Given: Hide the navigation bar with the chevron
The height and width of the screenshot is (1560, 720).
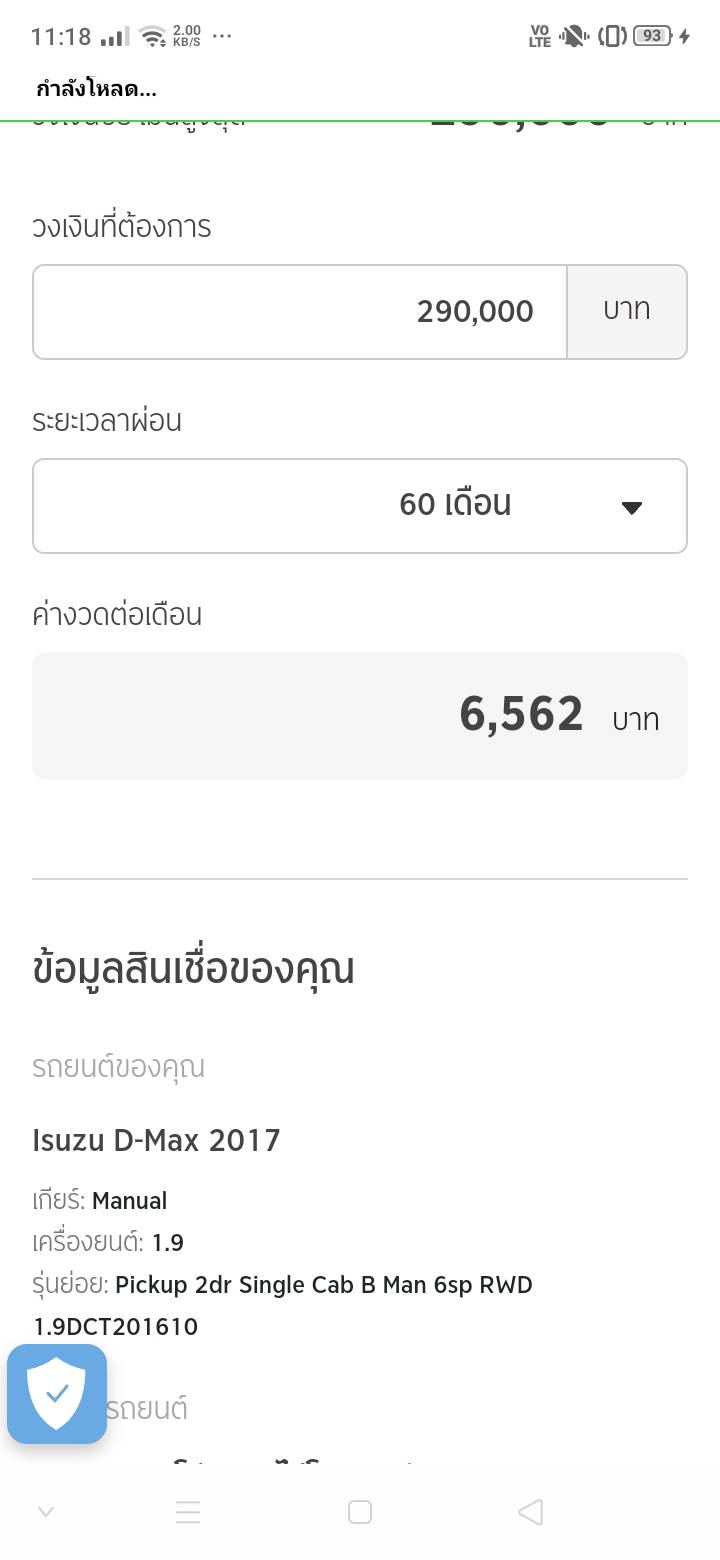Looking at the screenshot, I should pos(45,1512).
